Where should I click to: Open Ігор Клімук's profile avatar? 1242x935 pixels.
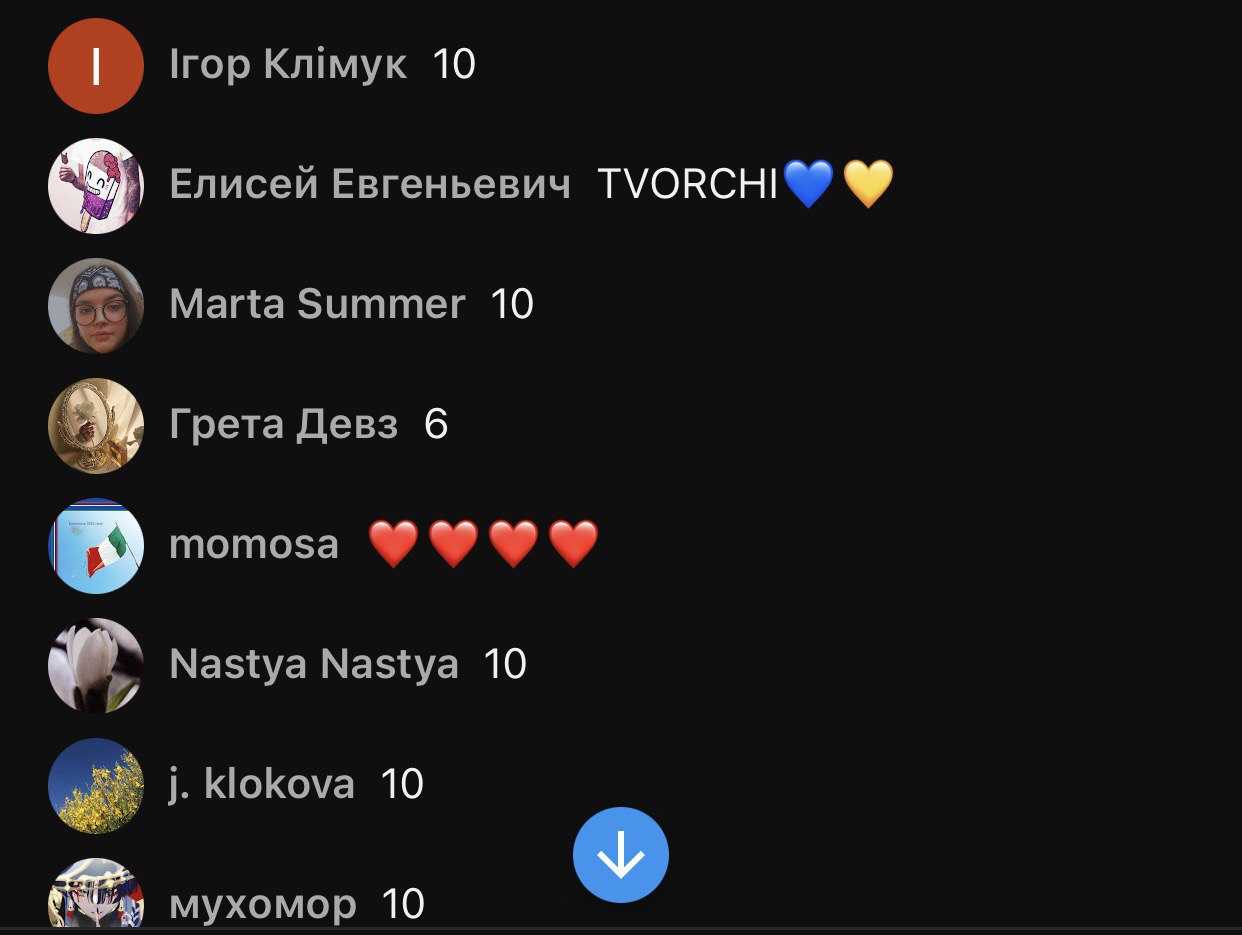point(96,66)
